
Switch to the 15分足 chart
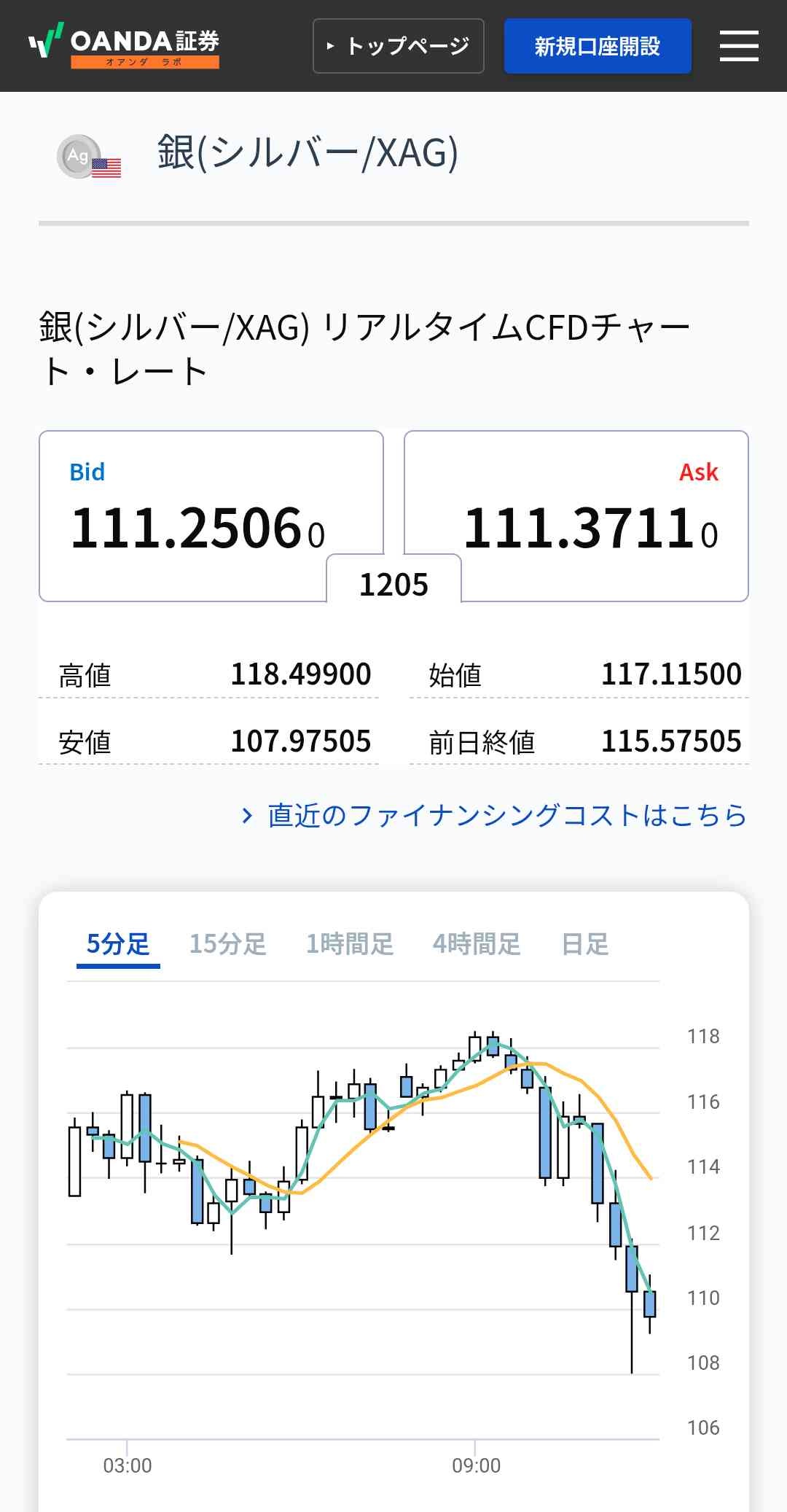(228, 944)
